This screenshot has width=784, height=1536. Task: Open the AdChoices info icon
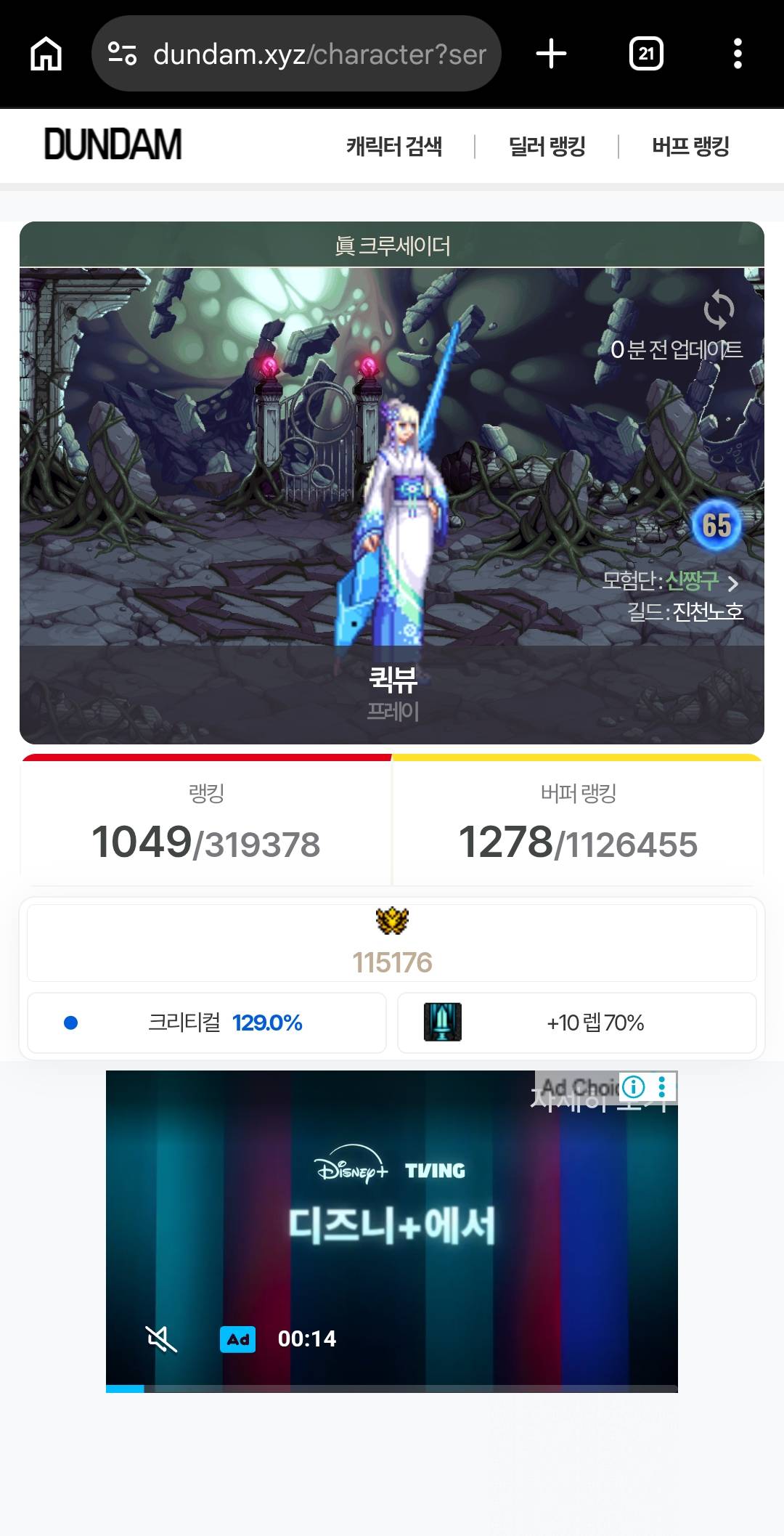click(x=633, y=1086)
